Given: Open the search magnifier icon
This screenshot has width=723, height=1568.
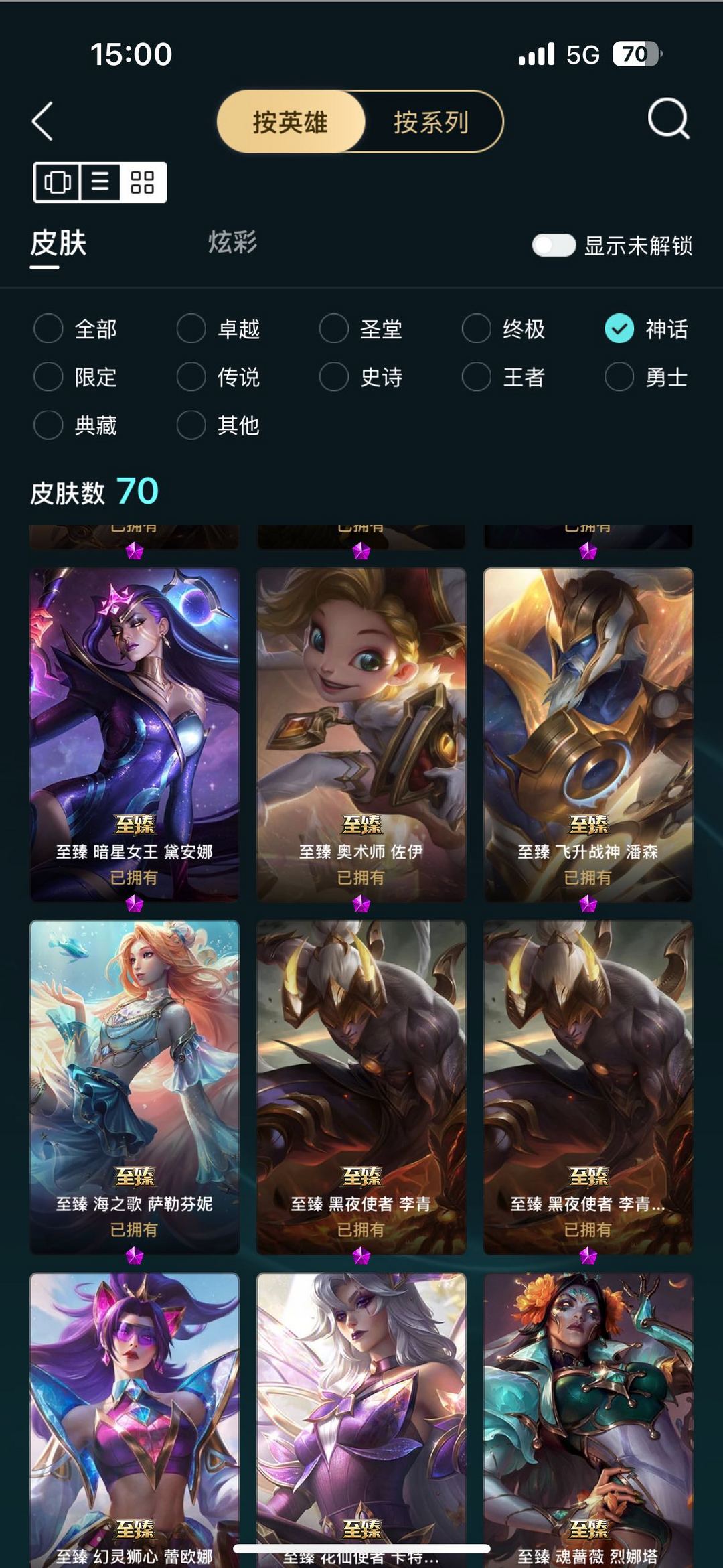Looking at the screenshot, I should tap(668, 119).
